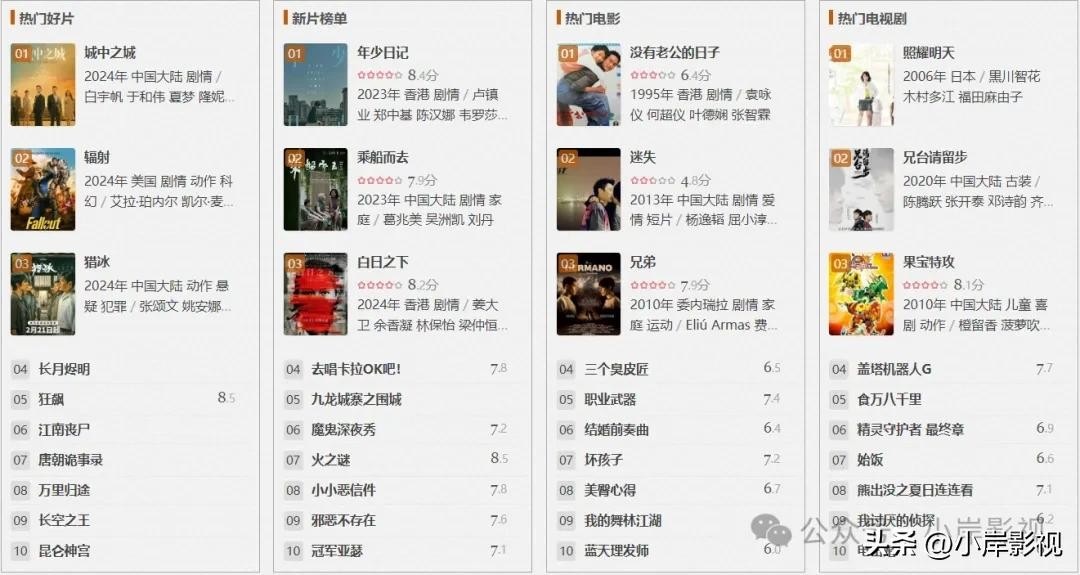Open the row 盖塔机器人G
The height and width of the screenshot is (575, 1080).
click(x=894, y=369)
